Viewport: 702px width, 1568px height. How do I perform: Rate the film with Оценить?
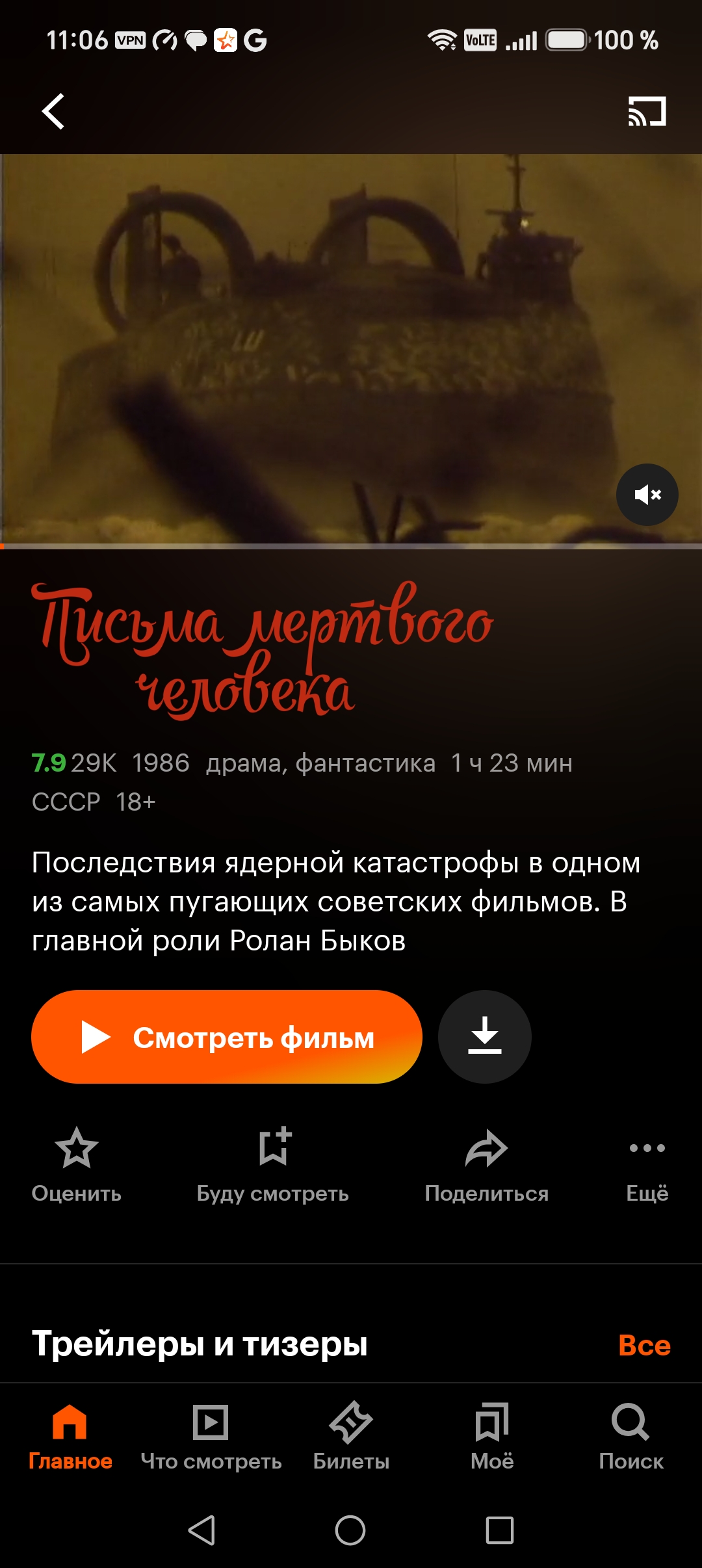point(77,1165)
